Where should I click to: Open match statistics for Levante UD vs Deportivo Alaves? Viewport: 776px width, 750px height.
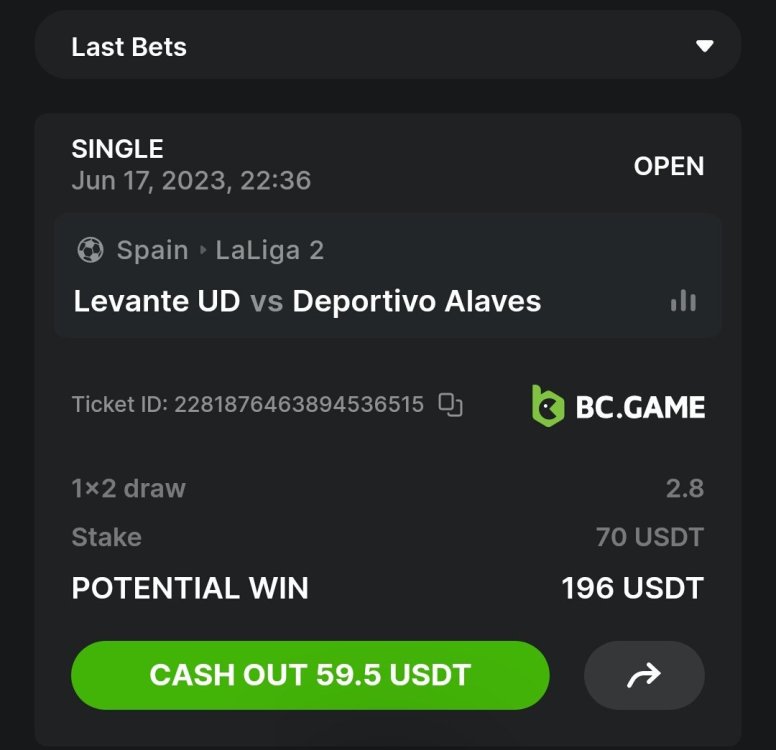(x=683, y=301)
